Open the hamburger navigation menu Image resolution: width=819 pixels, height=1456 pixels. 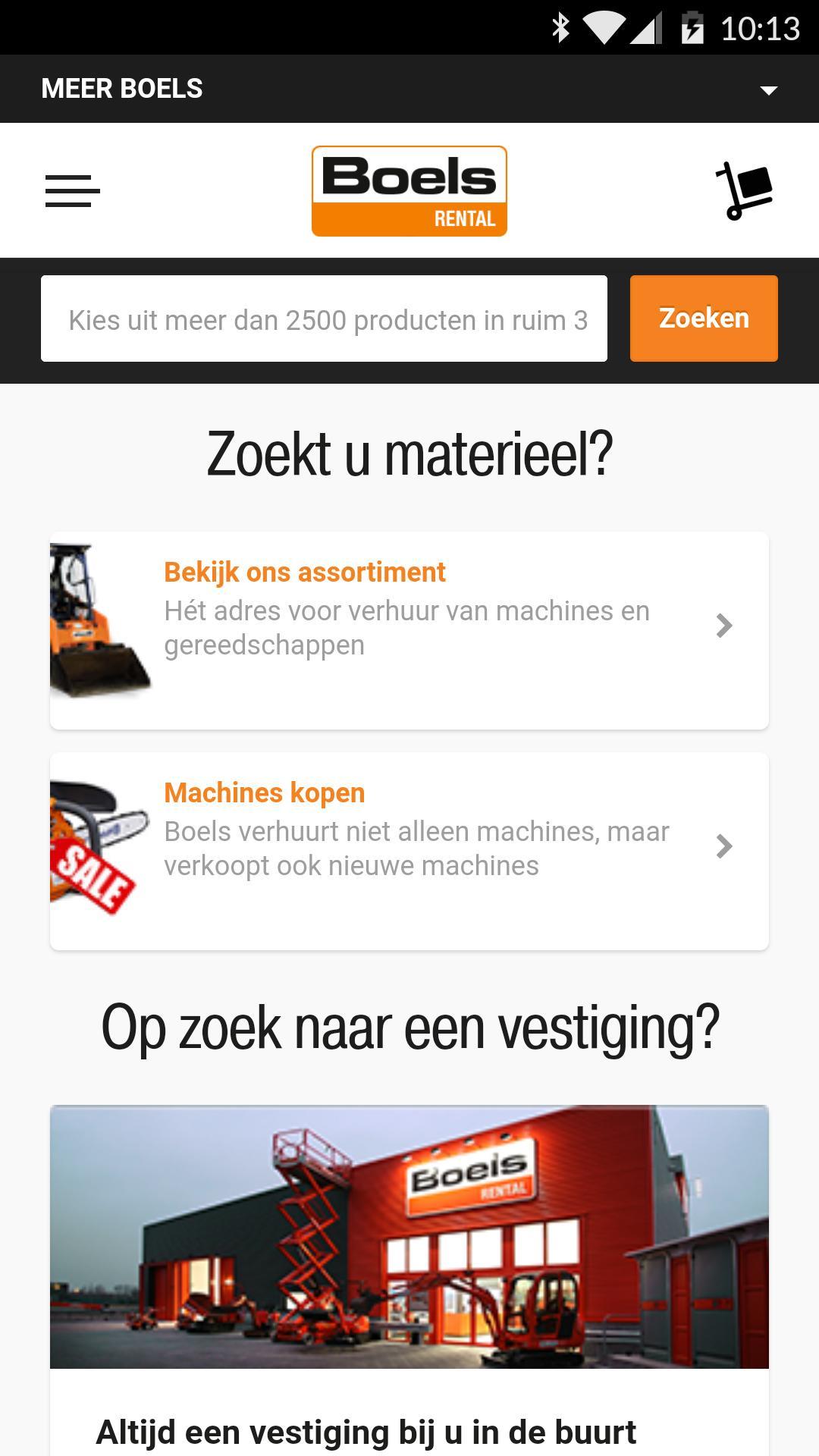click(72, 190)
